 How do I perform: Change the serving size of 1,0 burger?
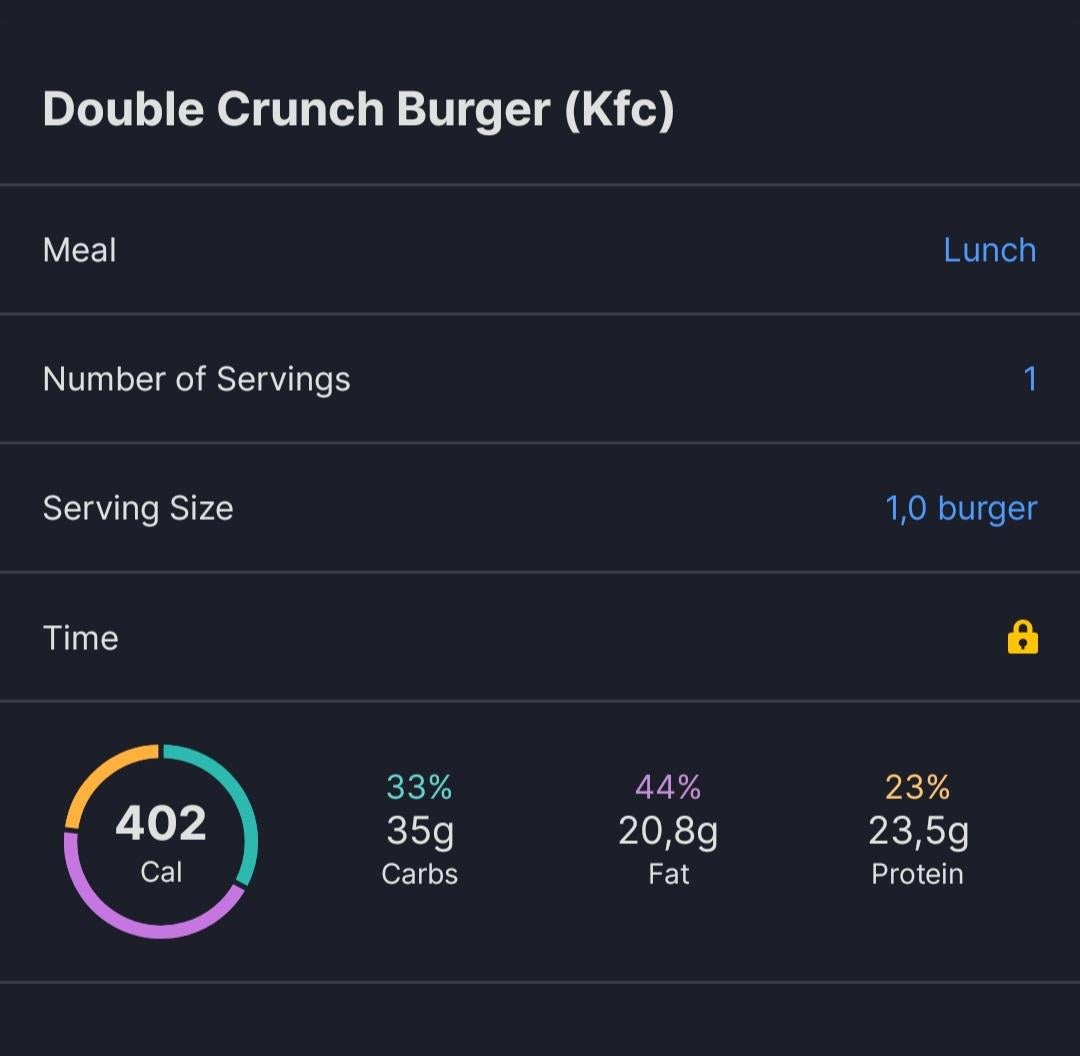961,508
